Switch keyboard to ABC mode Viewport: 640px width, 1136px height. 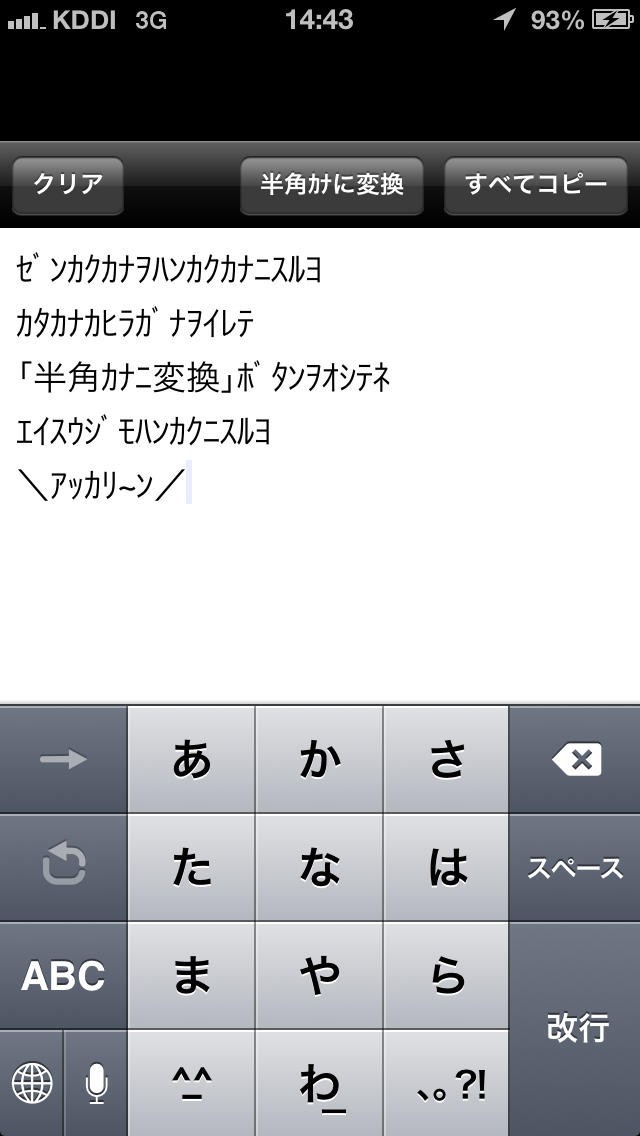(x=63, y=976)
